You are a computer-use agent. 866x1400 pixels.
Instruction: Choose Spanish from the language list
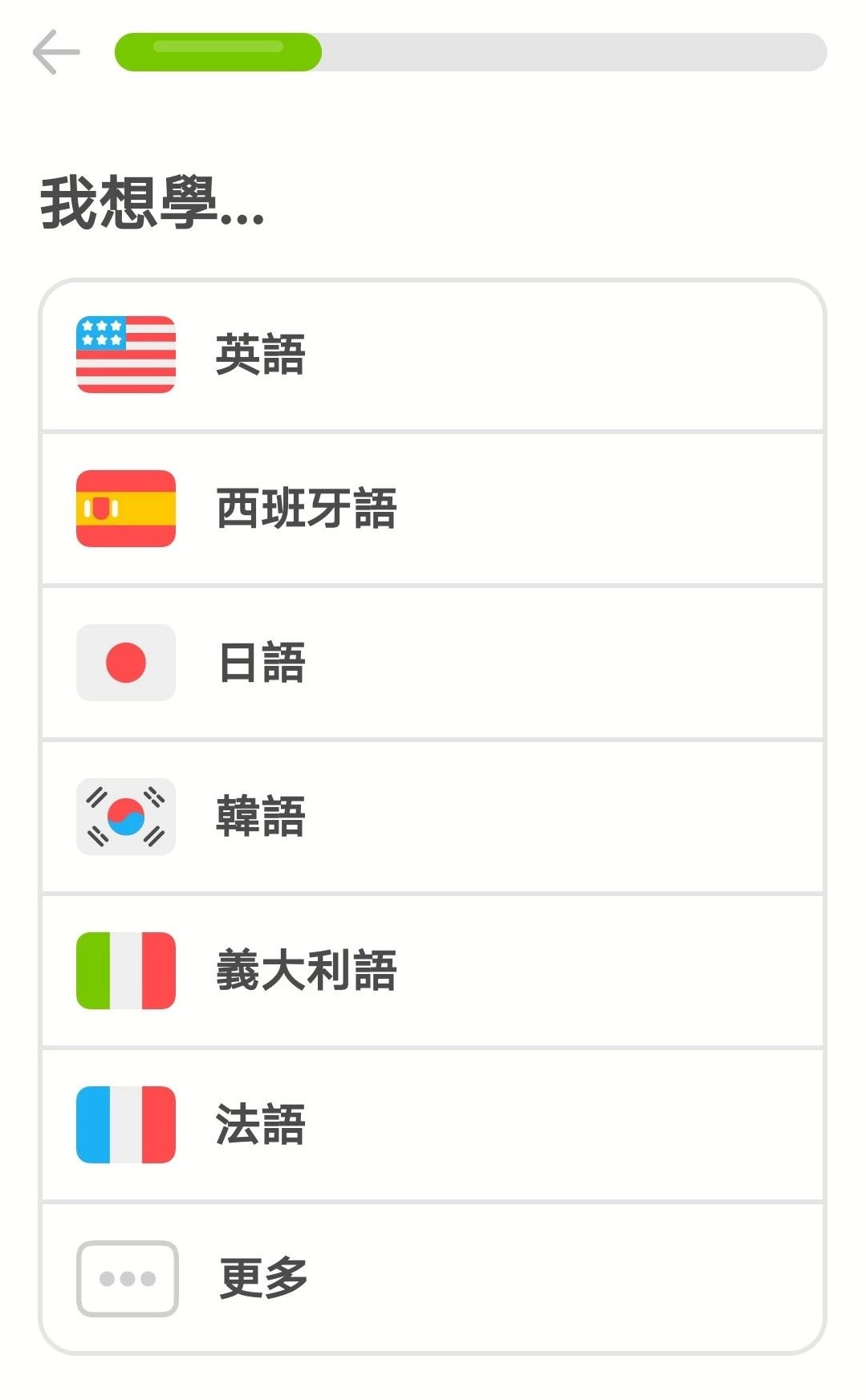[x=433, y=507]
